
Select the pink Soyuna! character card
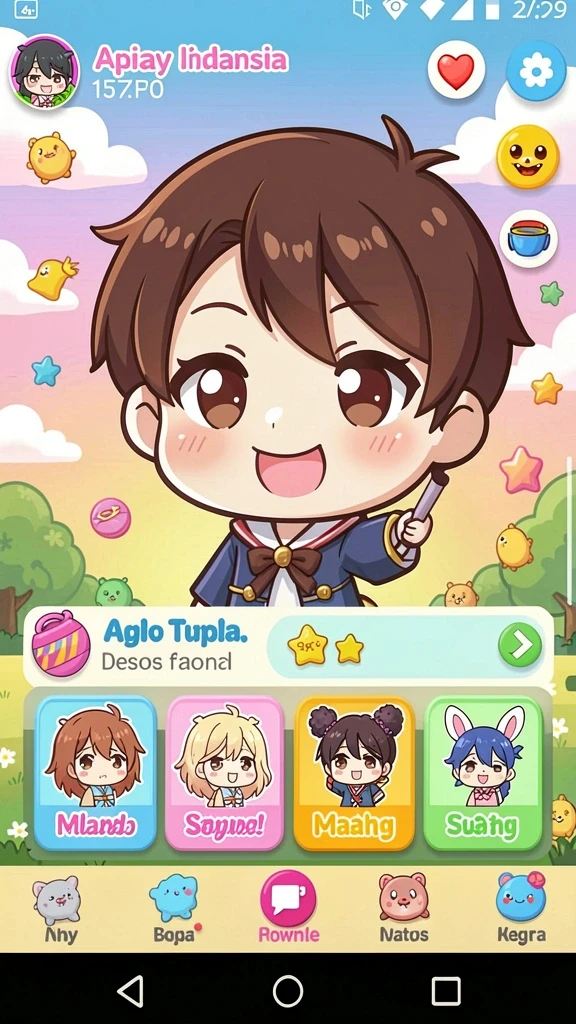(x=225, y=773)
